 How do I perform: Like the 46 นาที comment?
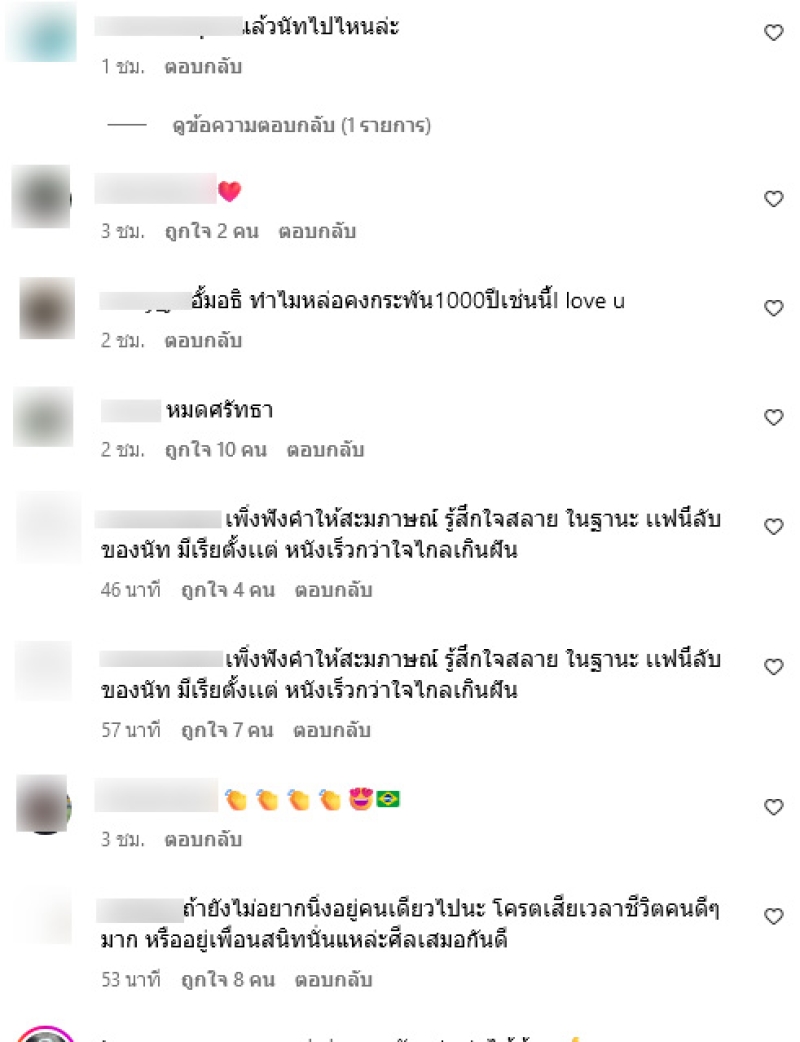point(773,526)
